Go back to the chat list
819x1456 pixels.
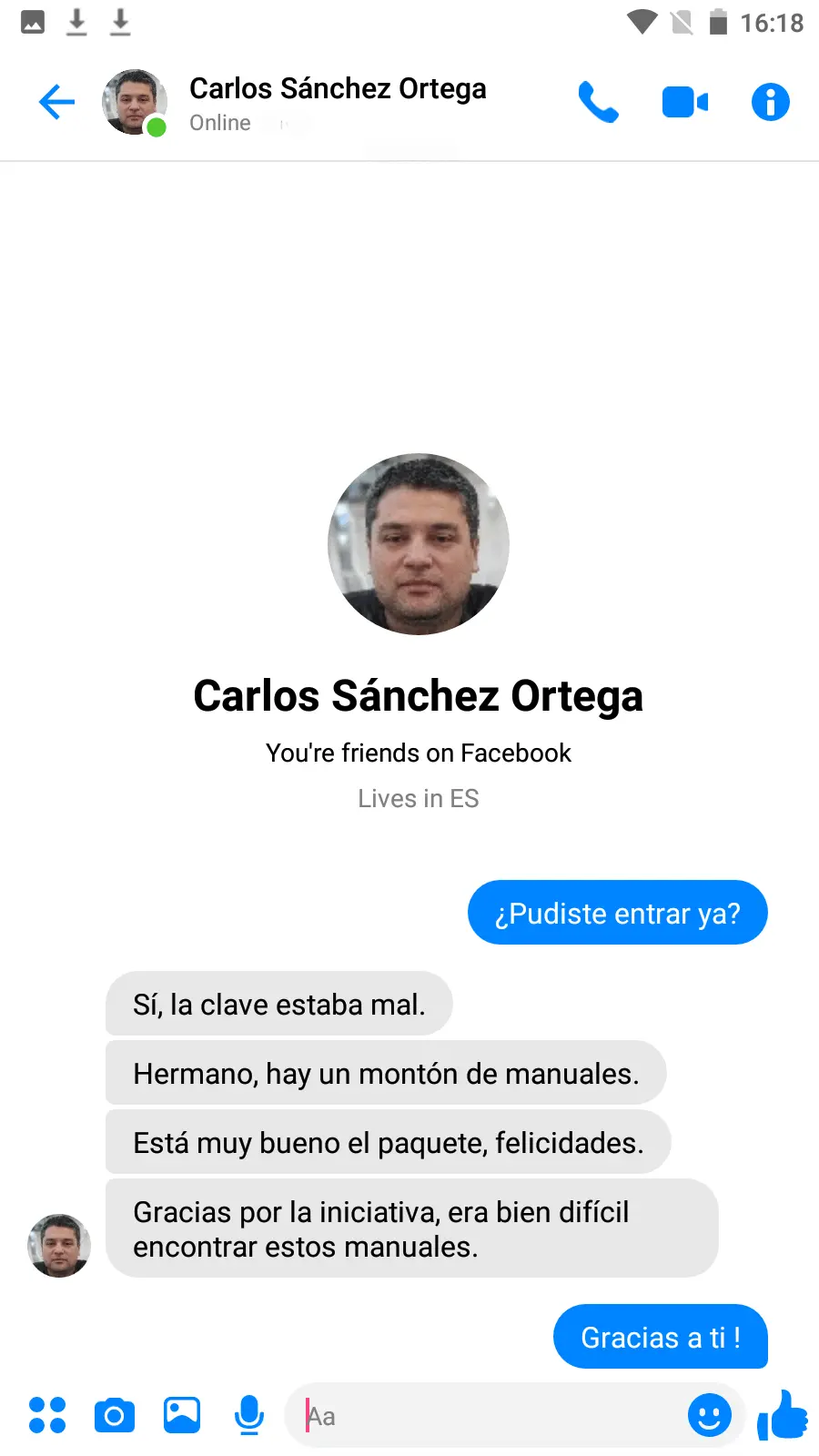coord(56,102)
